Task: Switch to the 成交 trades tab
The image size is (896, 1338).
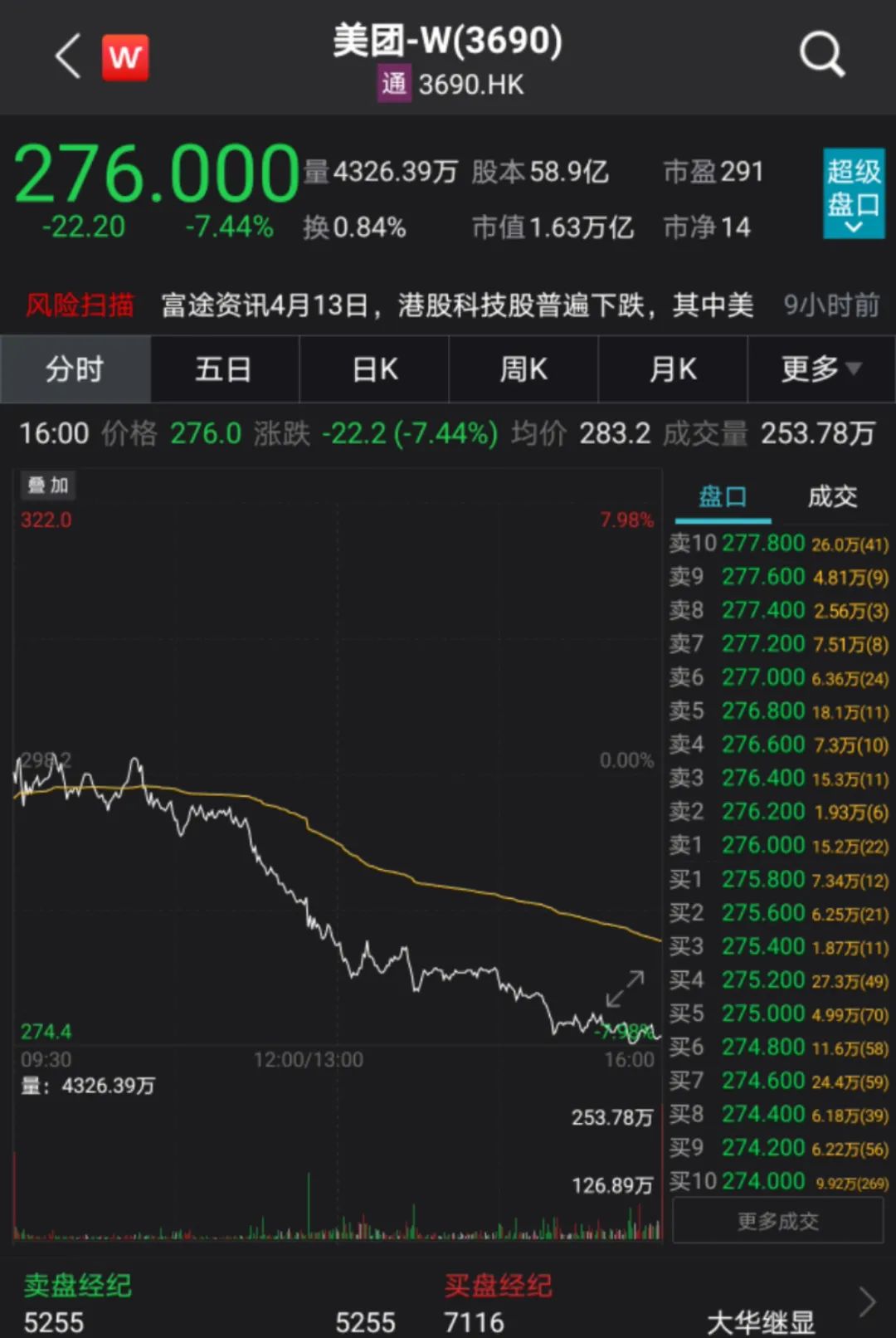Action: [x=832, y=497]
